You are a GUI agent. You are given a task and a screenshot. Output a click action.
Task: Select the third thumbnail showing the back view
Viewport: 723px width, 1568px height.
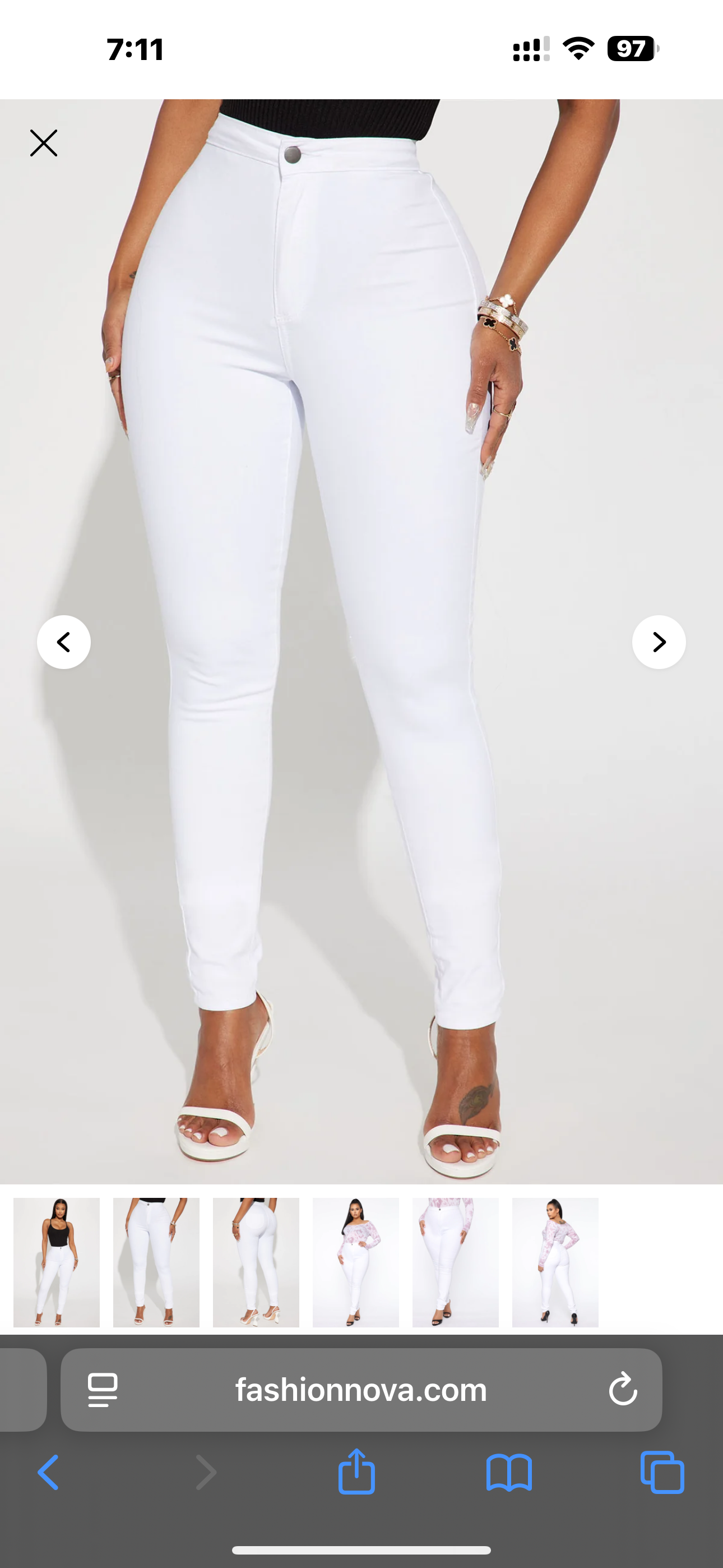pyautogui.click(x=256, y=1262)
